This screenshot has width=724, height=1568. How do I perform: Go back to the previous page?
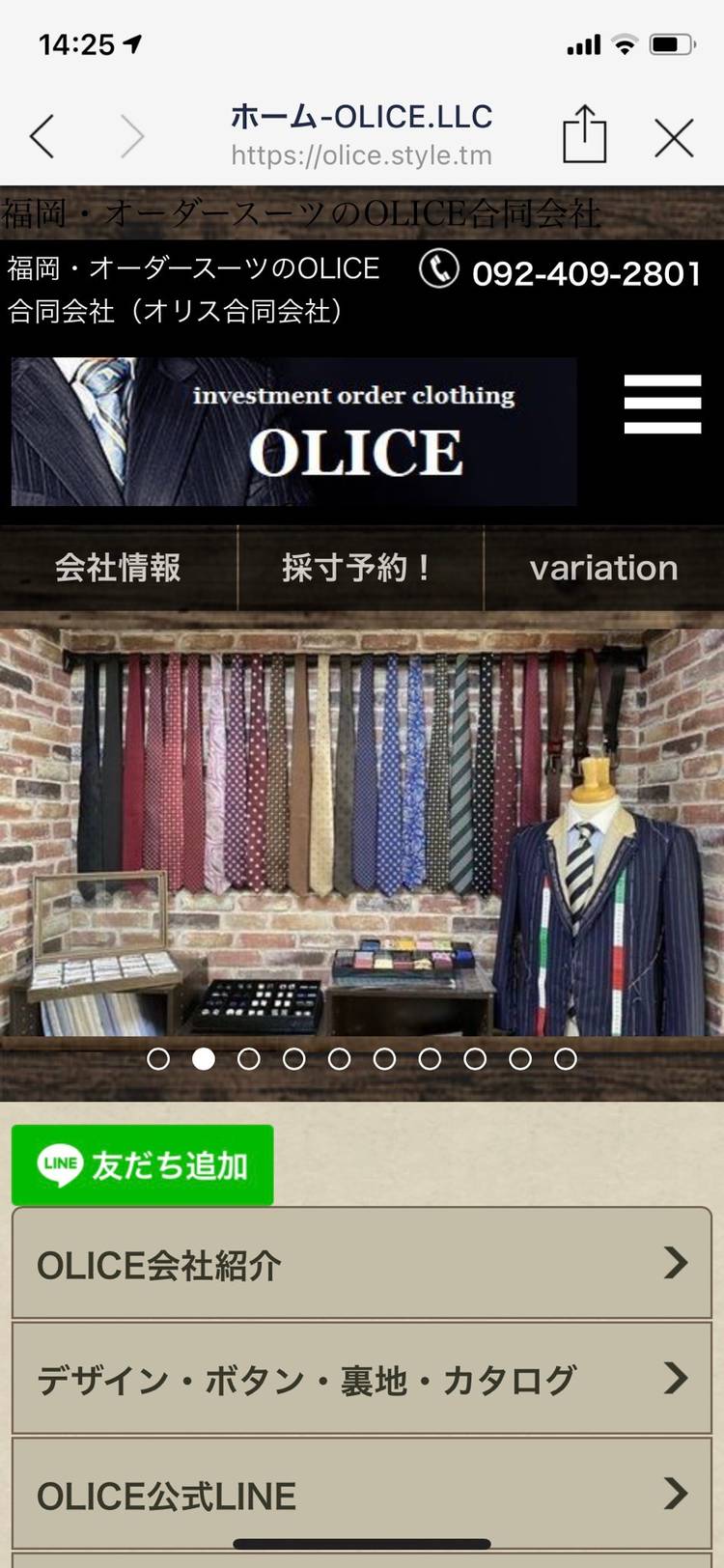42,136
